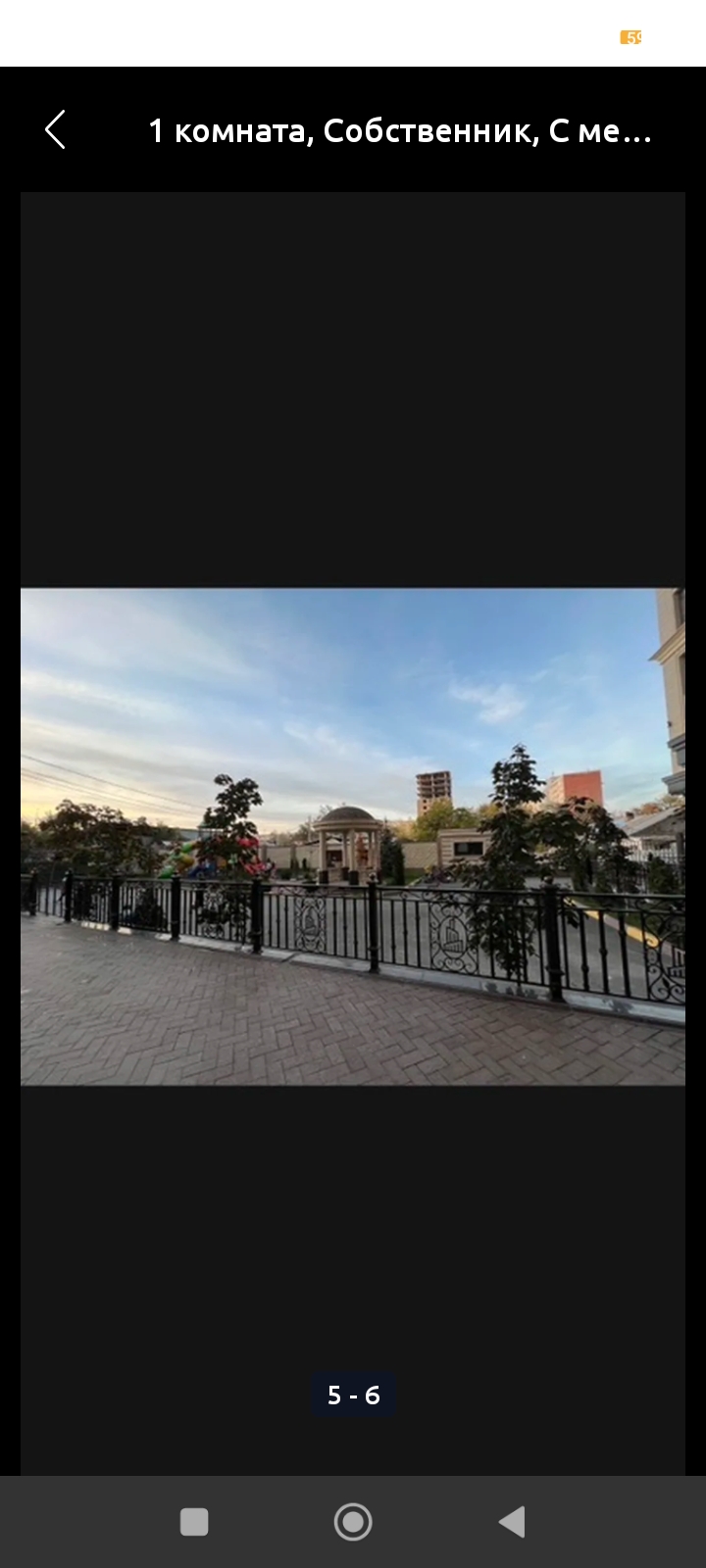This screenshot has width=706, height=1568.
Task: Tap the listing photo of the courtyard
Action: tap(353, 836)
